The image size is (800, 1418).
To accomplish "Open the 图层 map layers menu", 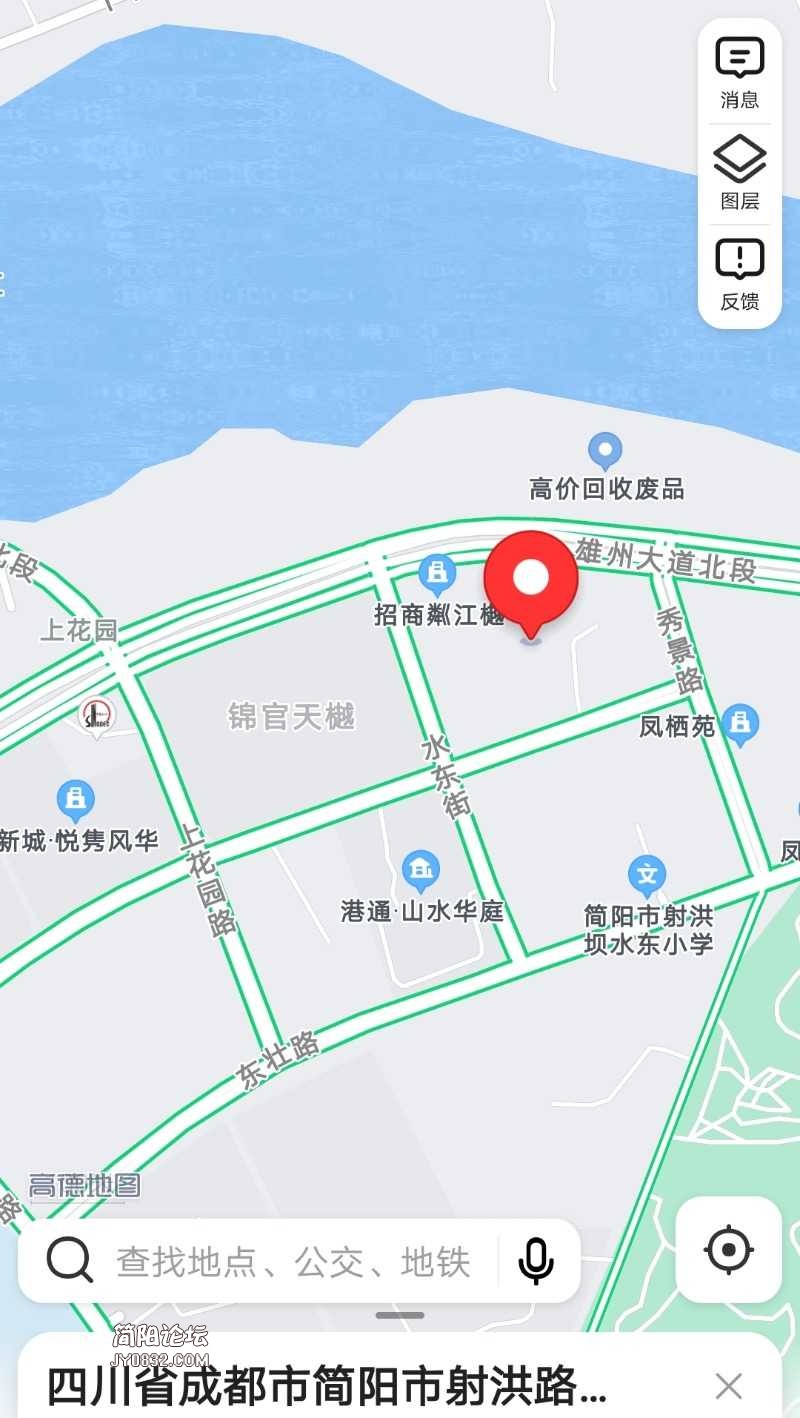I will (739, 173).
